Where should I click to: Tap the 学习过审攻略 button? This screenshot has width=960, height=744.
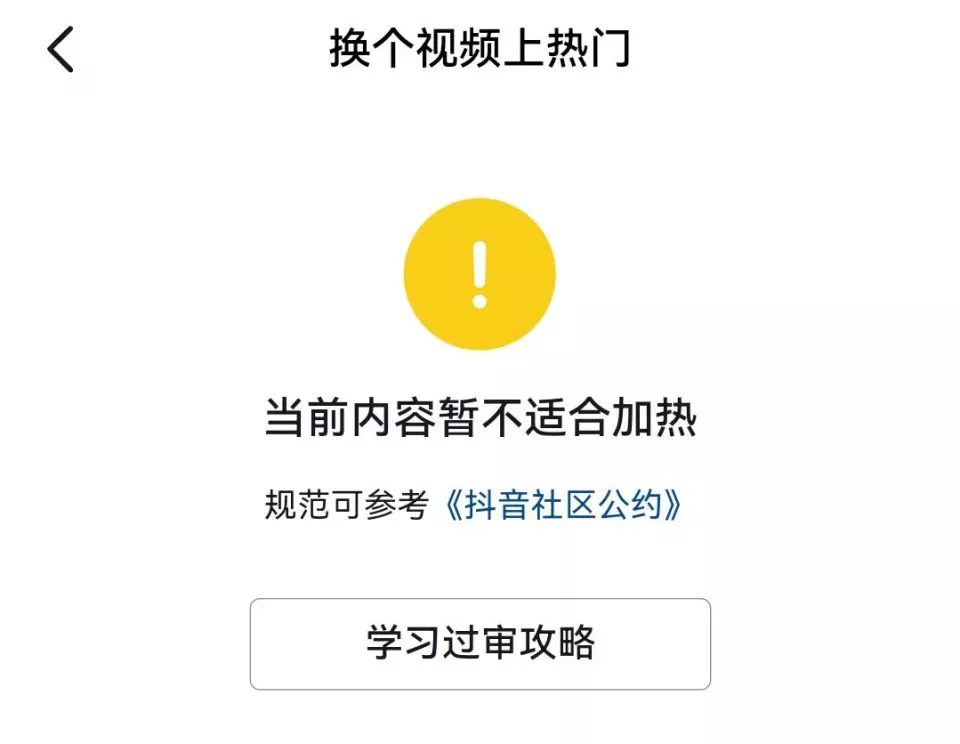click(x=480, y=643)
